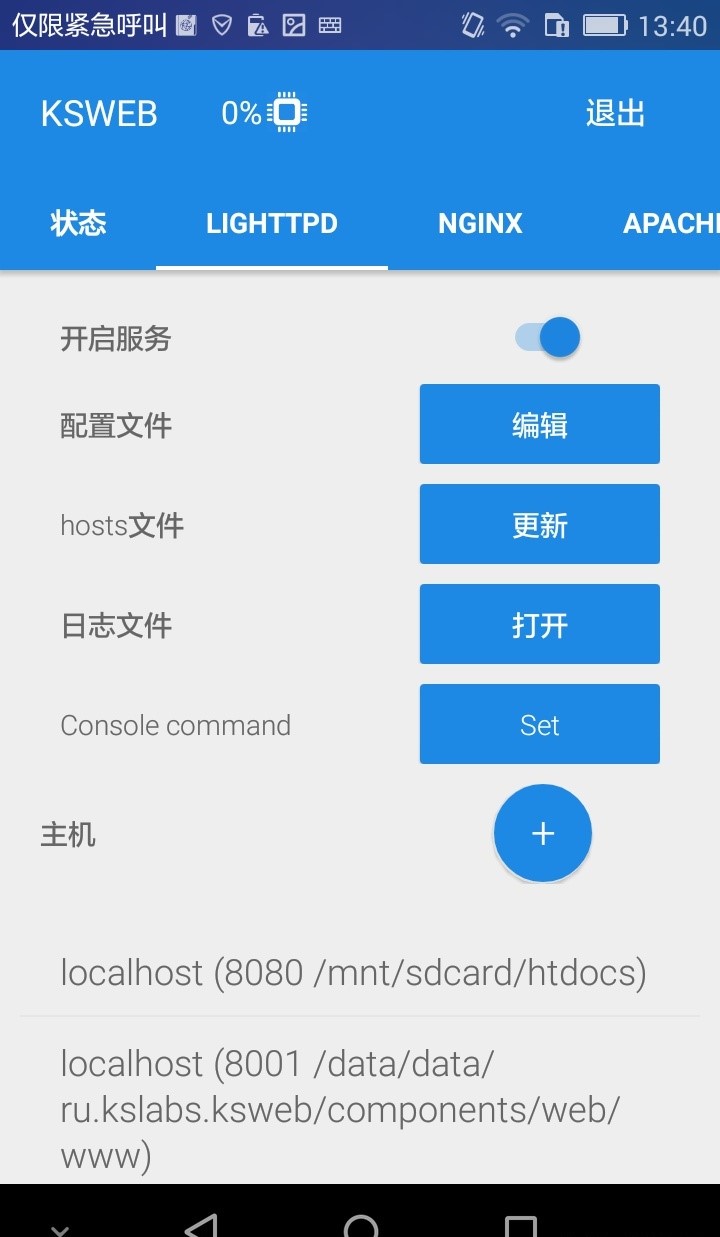Go back with the system back button
Viewport: 720px width, 1237px height.
pyautogui.click(x=202, y=1226)
